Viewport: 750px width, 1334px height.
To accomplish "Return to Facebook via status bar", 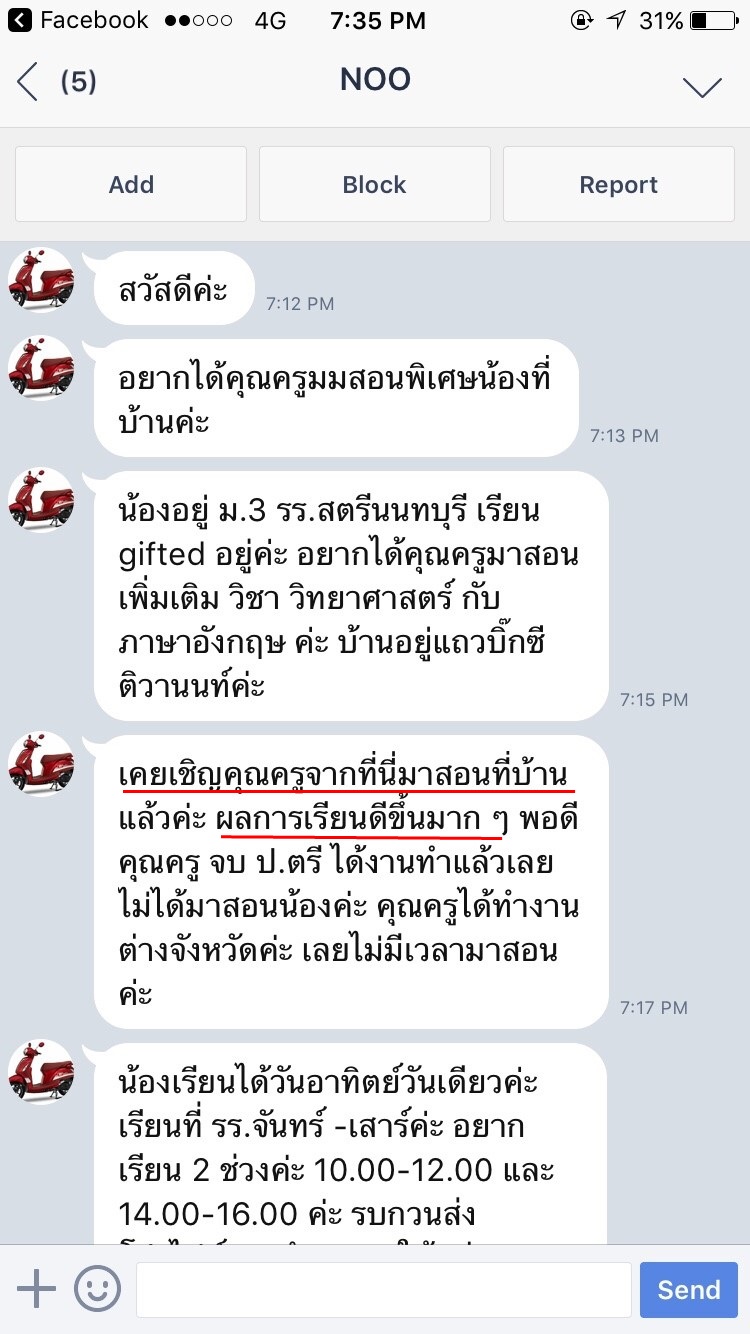I will [78, 20].
